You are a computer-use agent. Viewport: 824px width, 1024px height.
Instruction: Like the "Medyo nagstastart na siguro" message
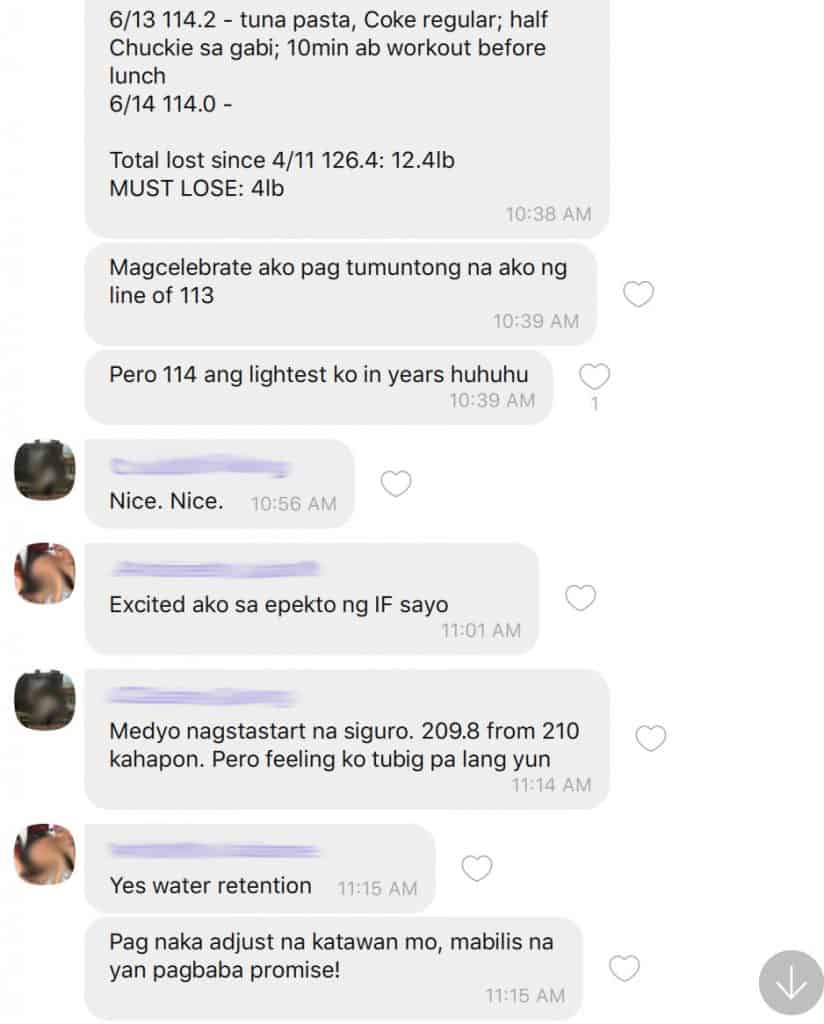click(x=651, y=739)
